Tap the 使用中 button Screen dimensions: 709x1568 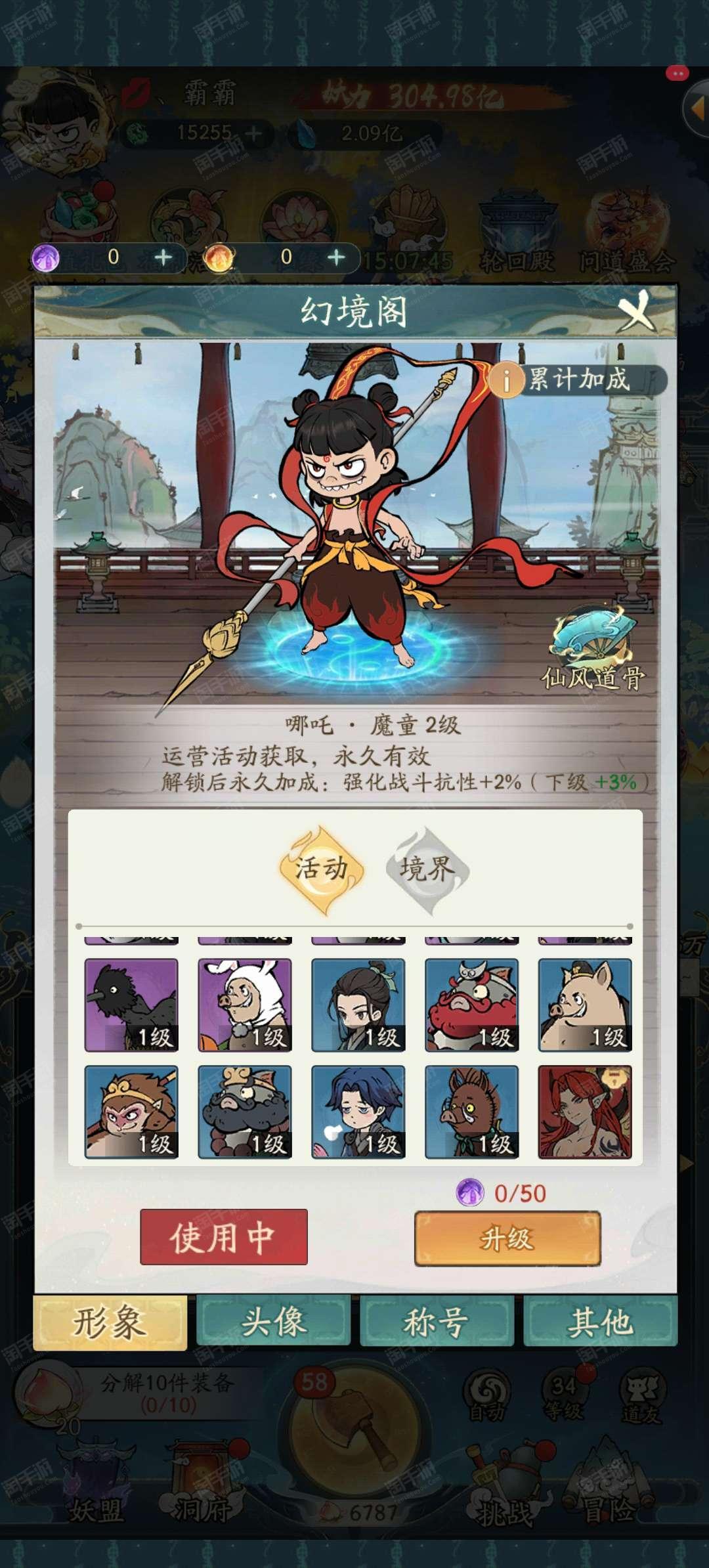pos(224,1237)
